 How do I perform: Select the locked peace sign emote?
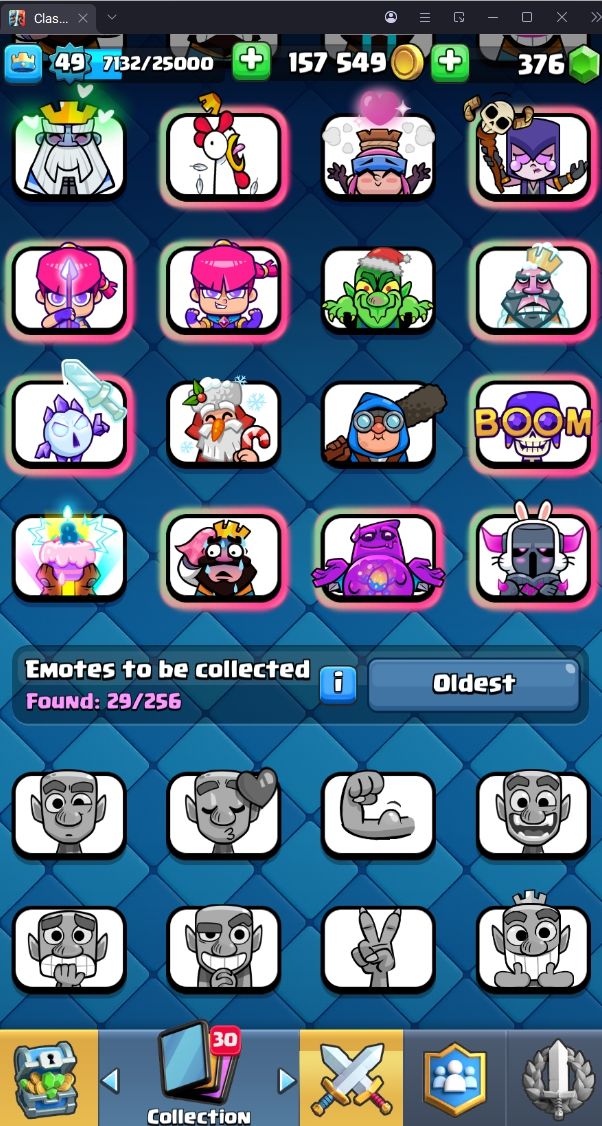tap(379, 948)
